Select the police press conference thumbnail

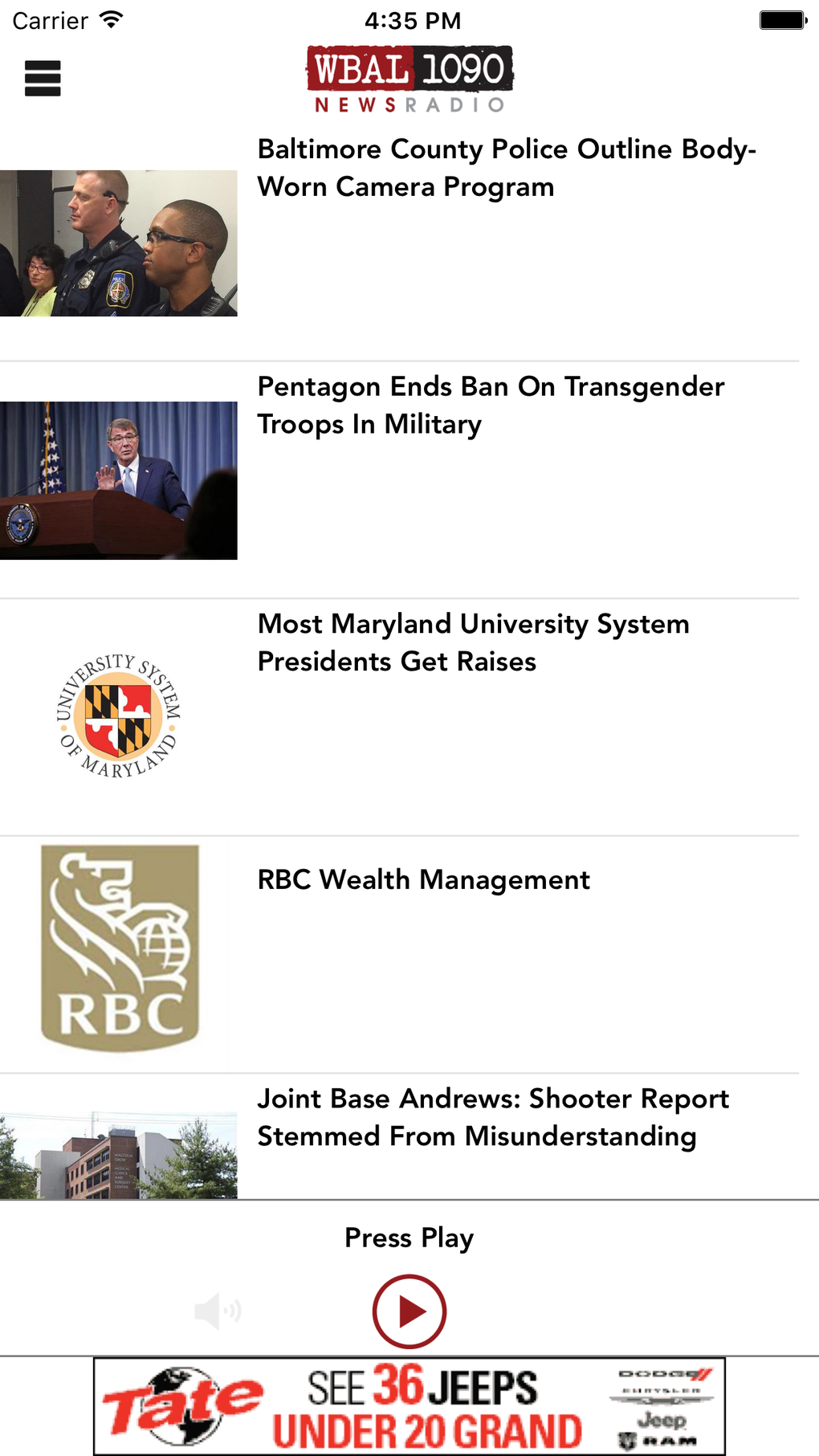tap(119, 243)
